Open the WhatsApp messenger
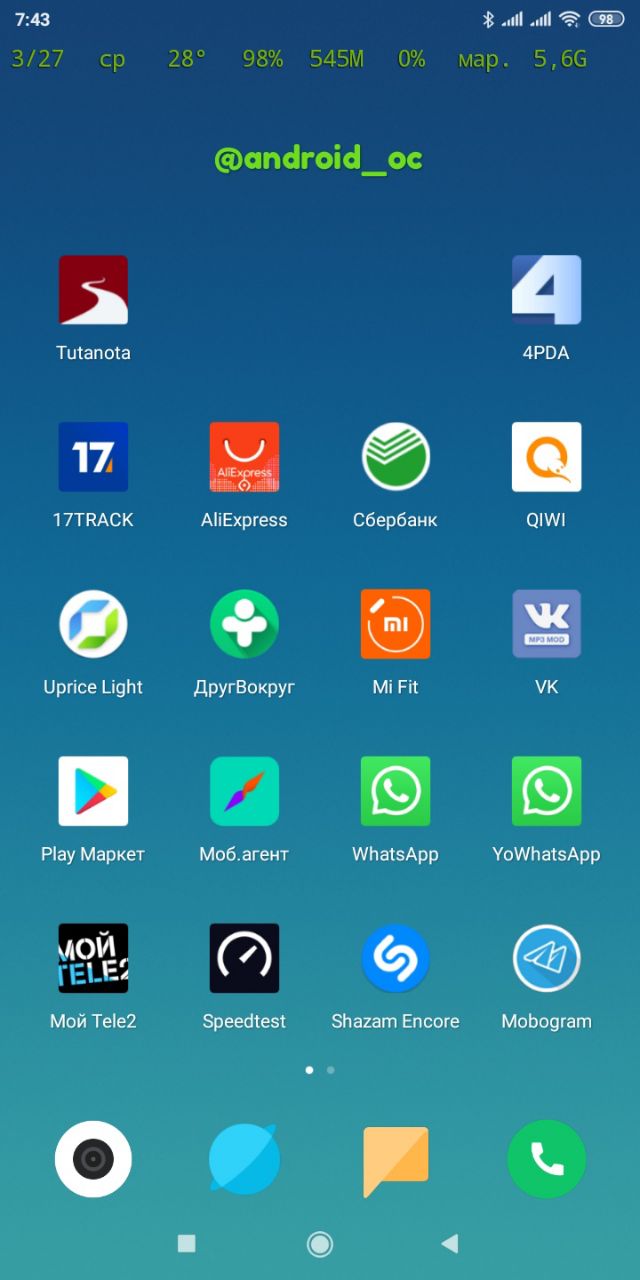The image size is (640, 1280). coord(395,791)
